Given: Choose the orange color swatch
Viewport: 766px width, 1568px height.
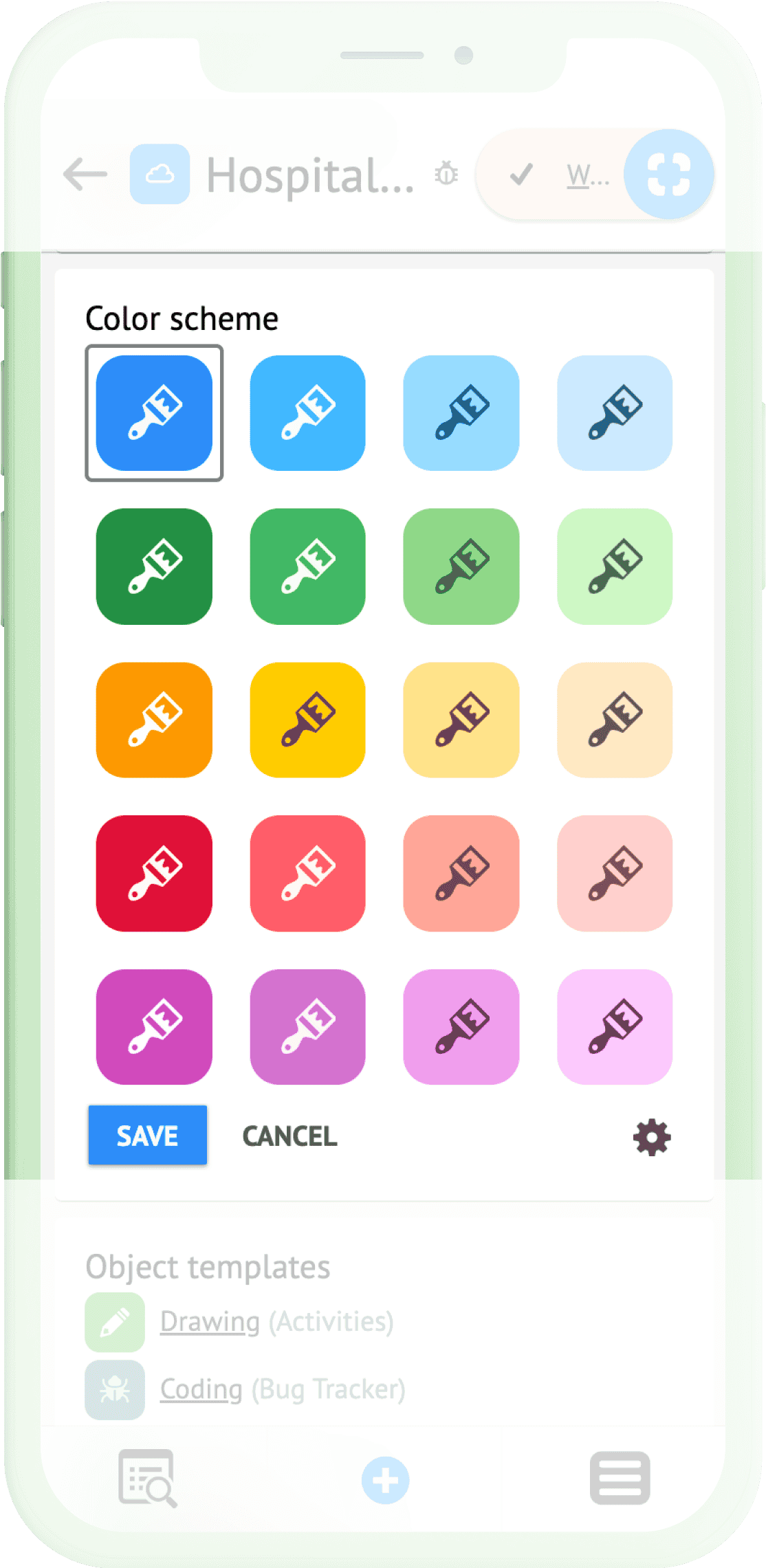Looking at the screenshot, I should pyautogui.click(x=154, y=720).
